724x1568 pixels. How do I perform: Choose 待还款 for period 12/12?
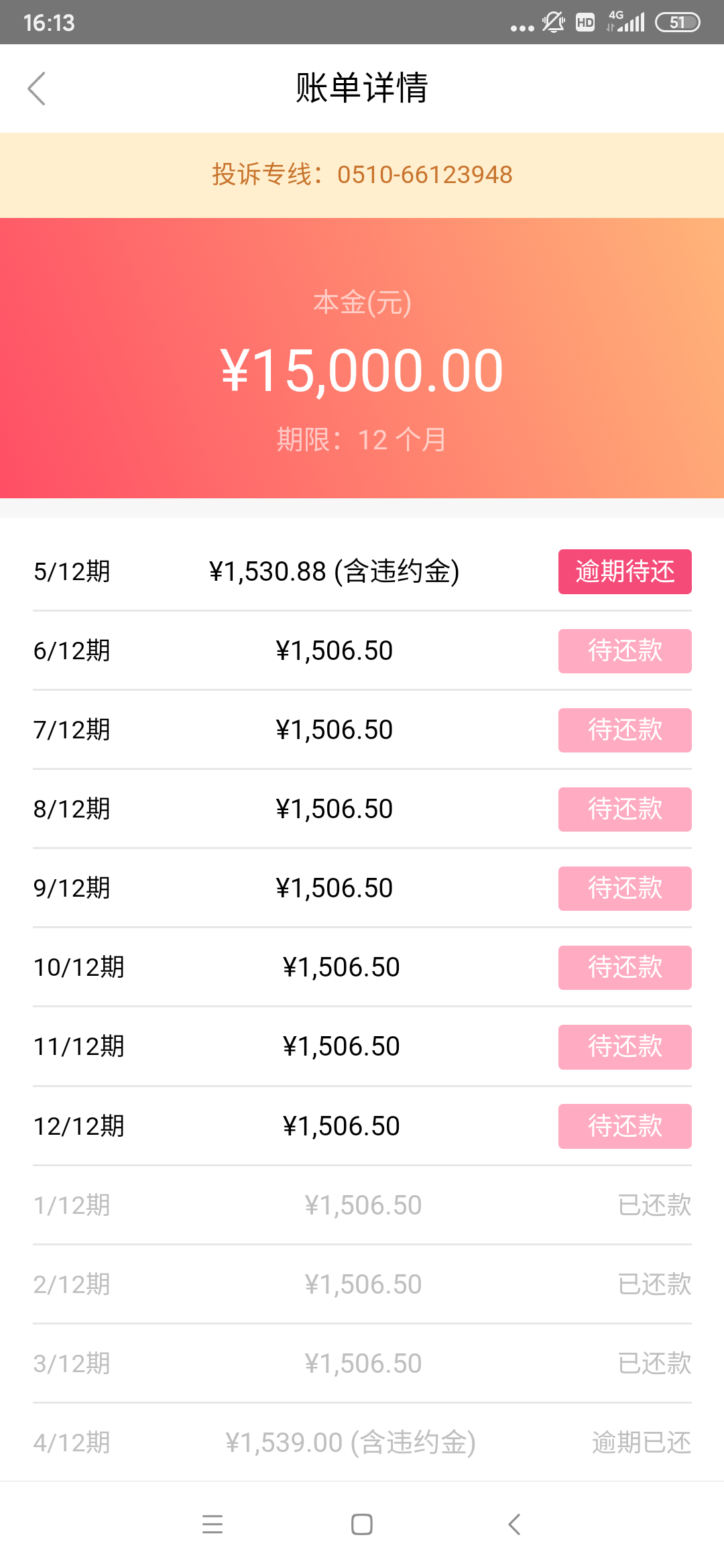pos(625,1126)
